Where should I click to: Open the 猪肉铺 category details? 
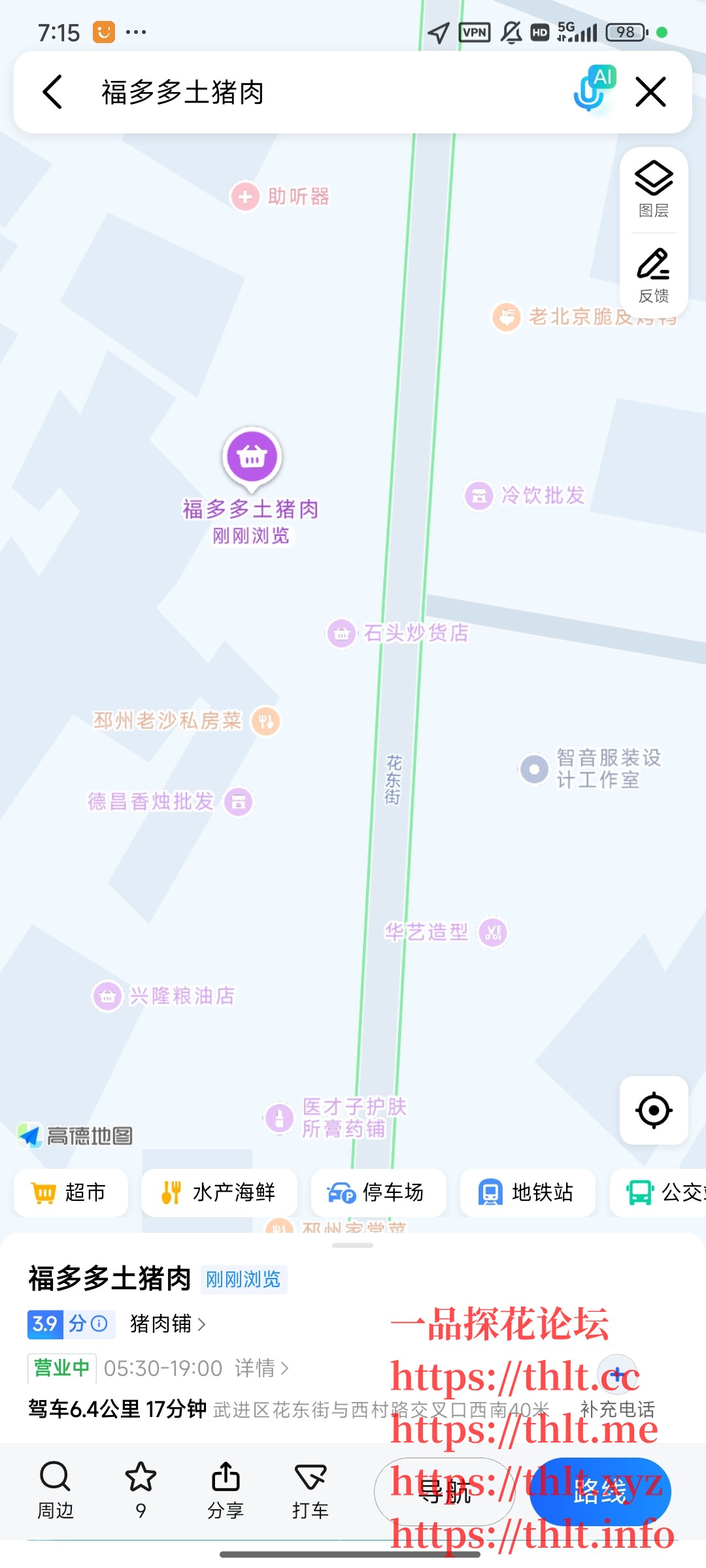coord(164,1324)
